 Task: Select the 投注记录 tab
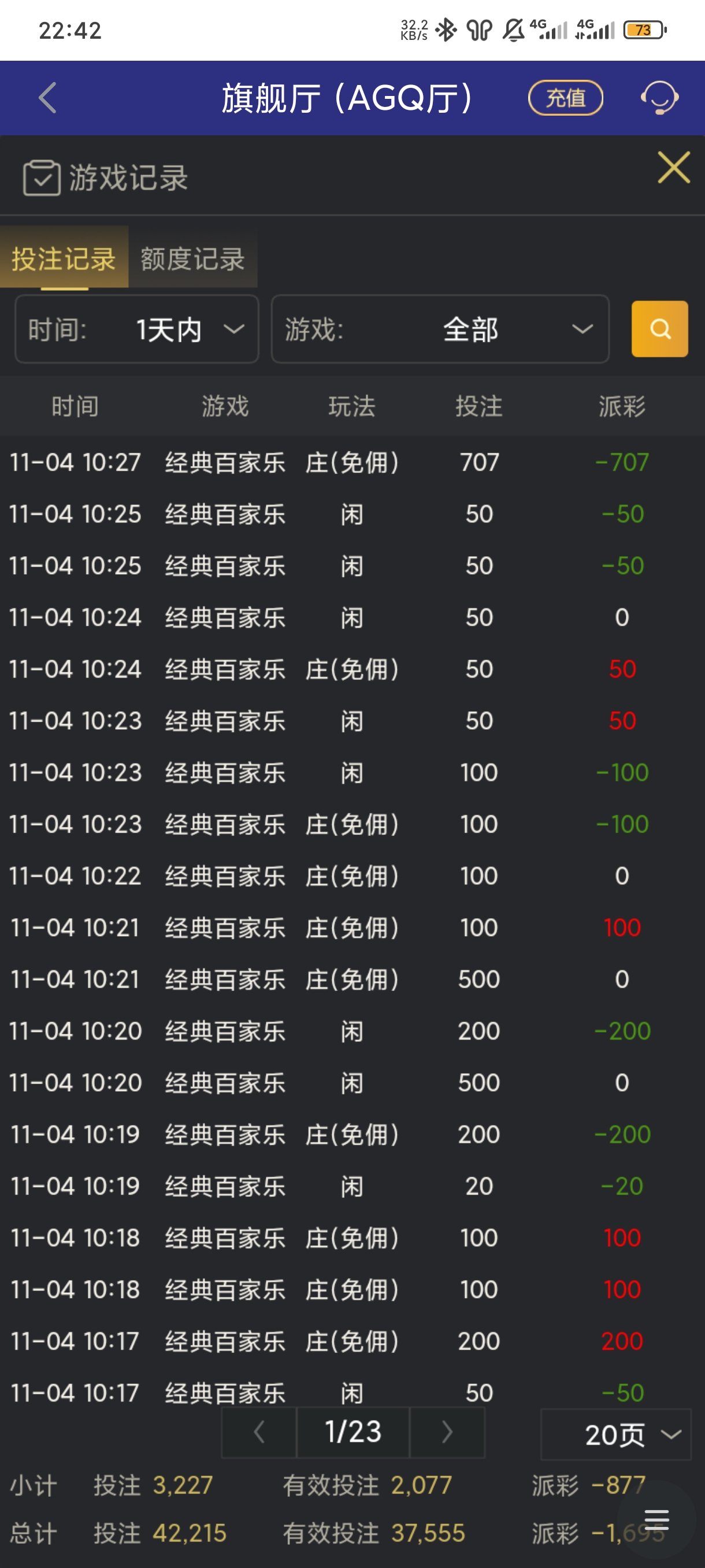63,258
